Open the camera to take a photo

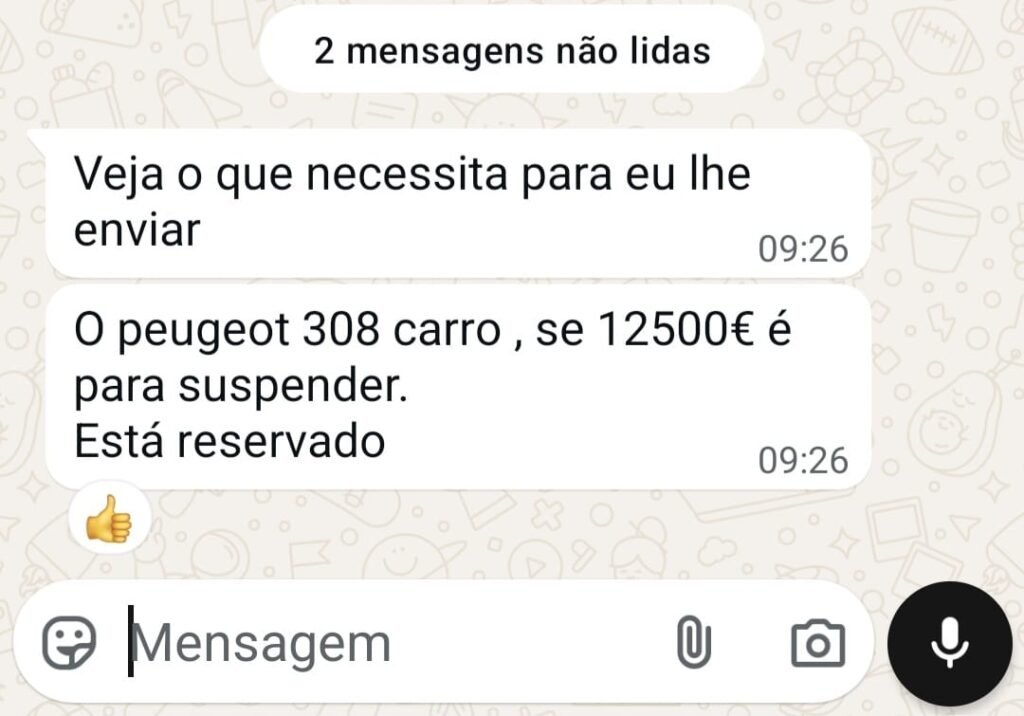(x=818, y=643)
